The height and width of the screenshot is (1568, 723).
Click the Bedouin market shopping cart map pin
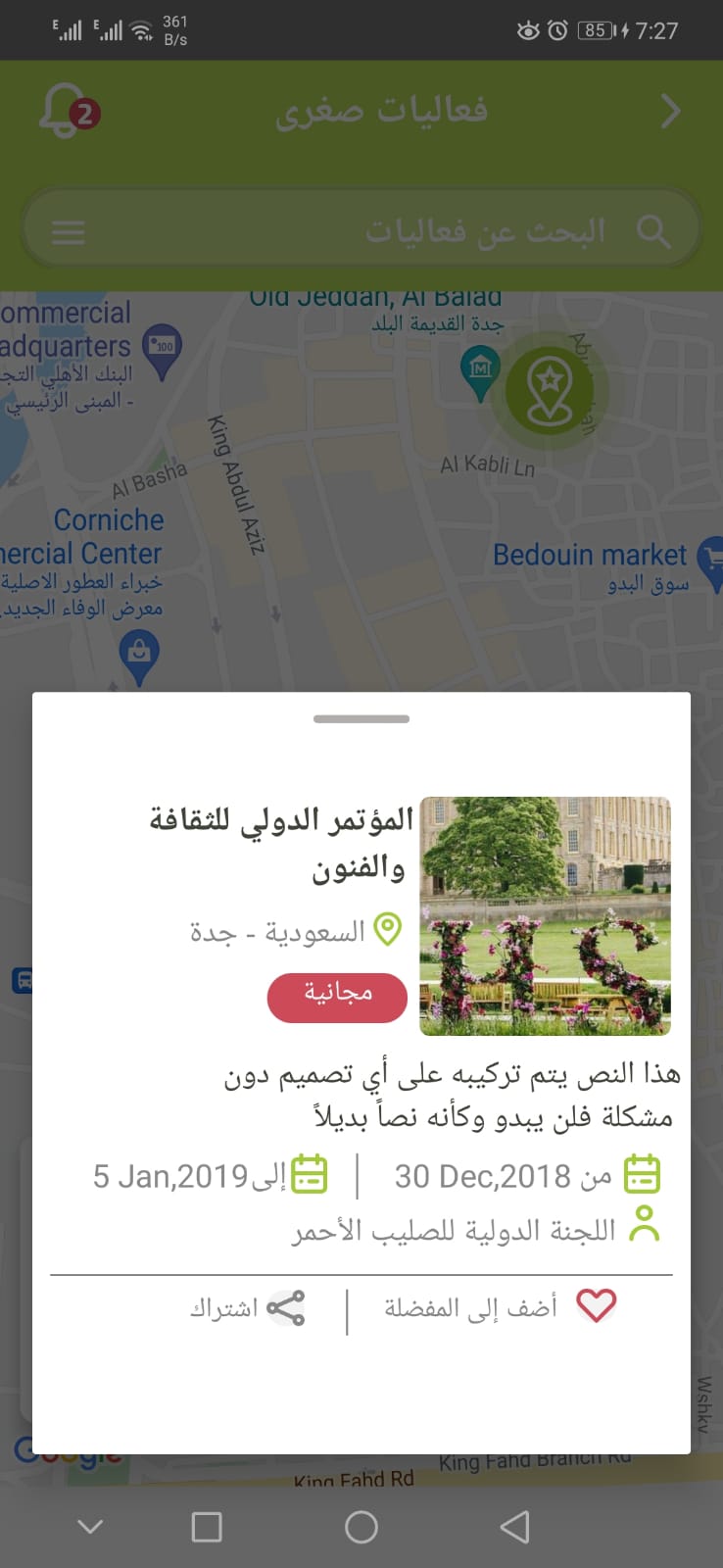coord(714,555)
